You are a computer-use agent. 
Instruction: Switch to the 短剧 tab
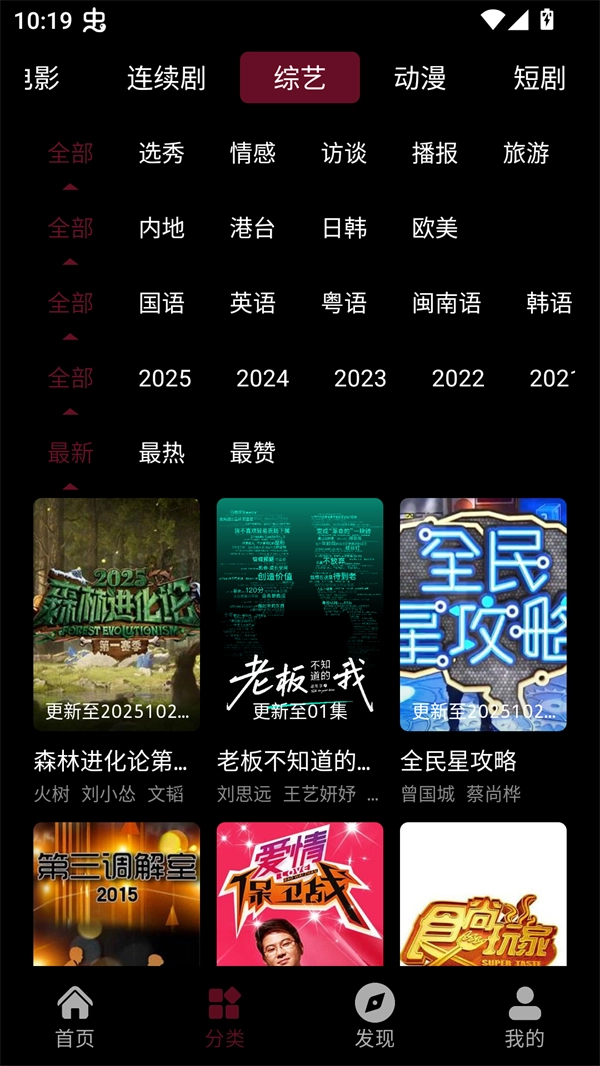tap(539, 78)
